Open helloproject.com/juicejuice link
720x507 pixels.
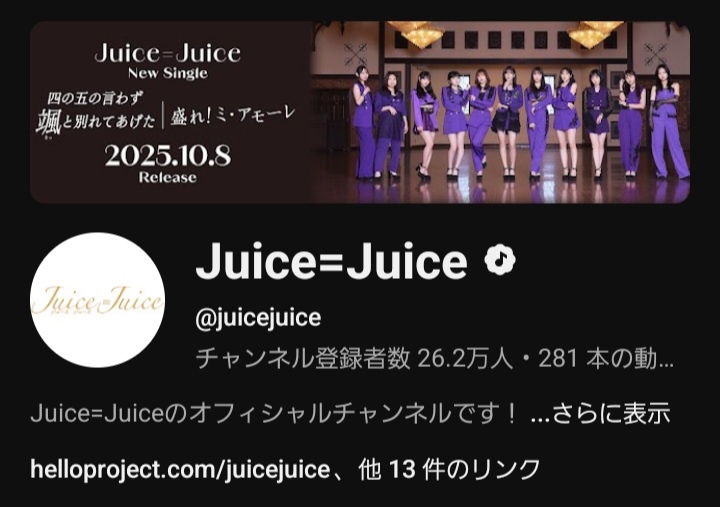(x=180, y=468)
